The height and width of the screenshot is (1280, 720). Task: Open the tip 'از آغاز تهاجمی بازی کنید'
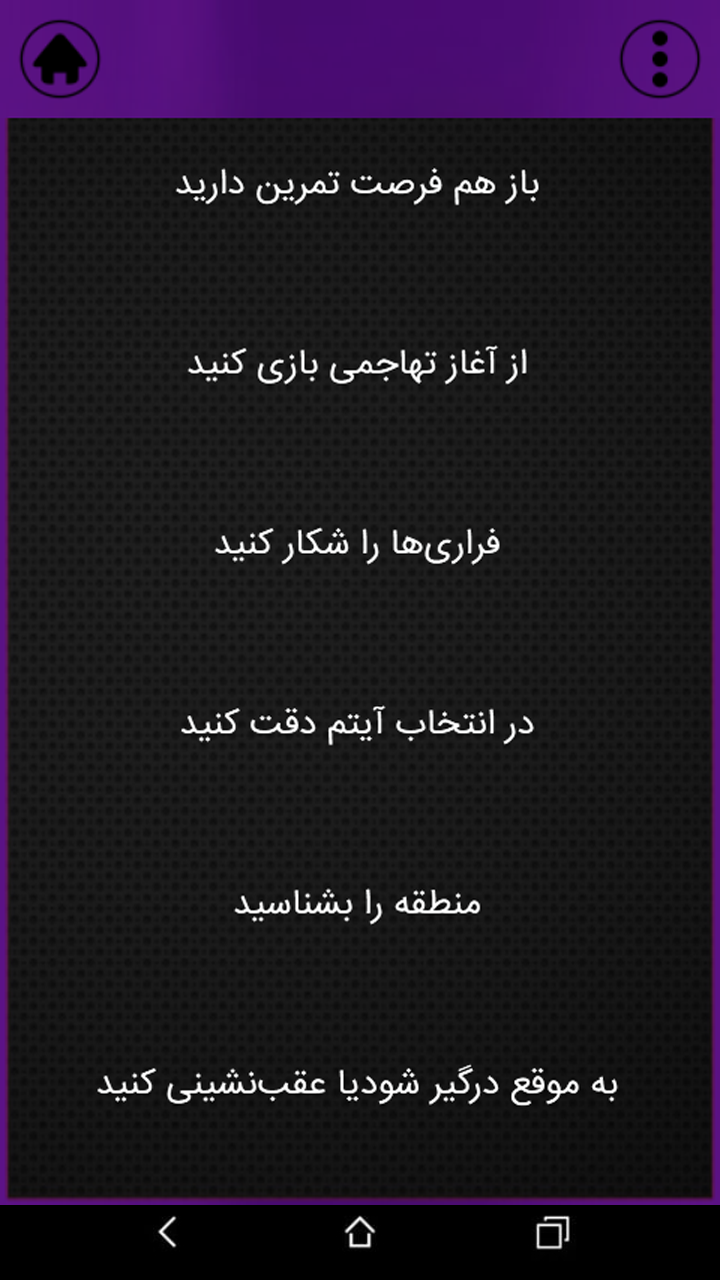point(360,365)
